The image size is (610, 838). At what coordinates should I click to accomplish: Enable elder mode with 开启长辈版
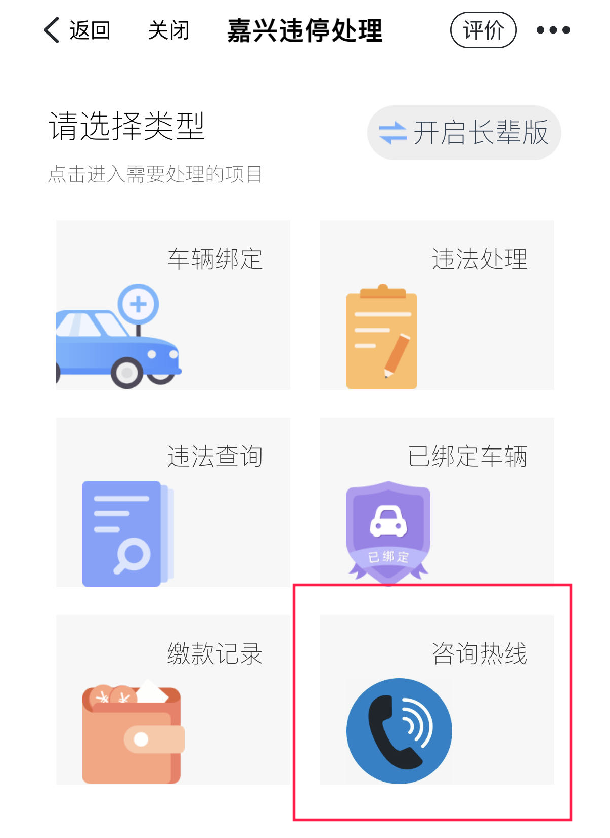pos(465,132)
